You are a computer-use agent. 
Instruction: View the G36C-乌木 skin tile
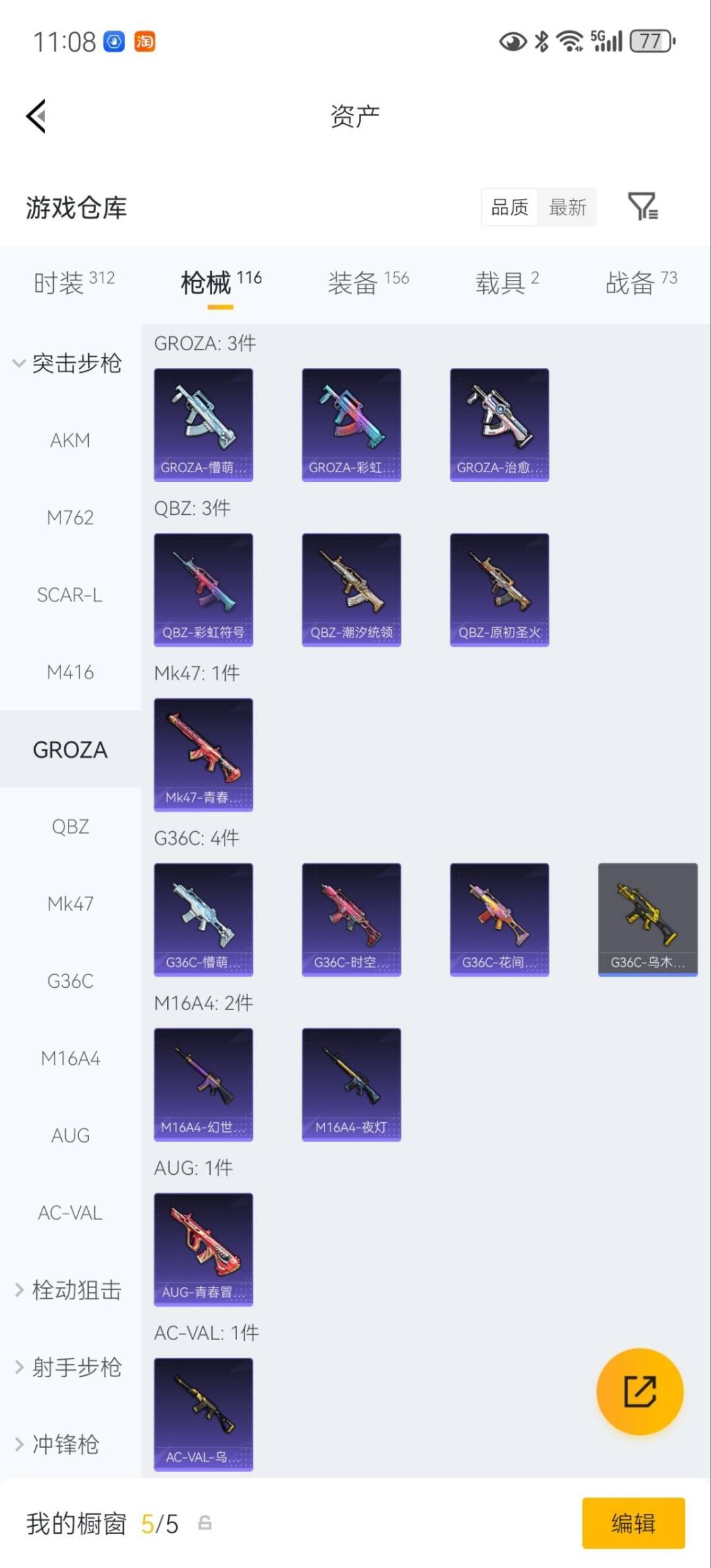[648, 919]
